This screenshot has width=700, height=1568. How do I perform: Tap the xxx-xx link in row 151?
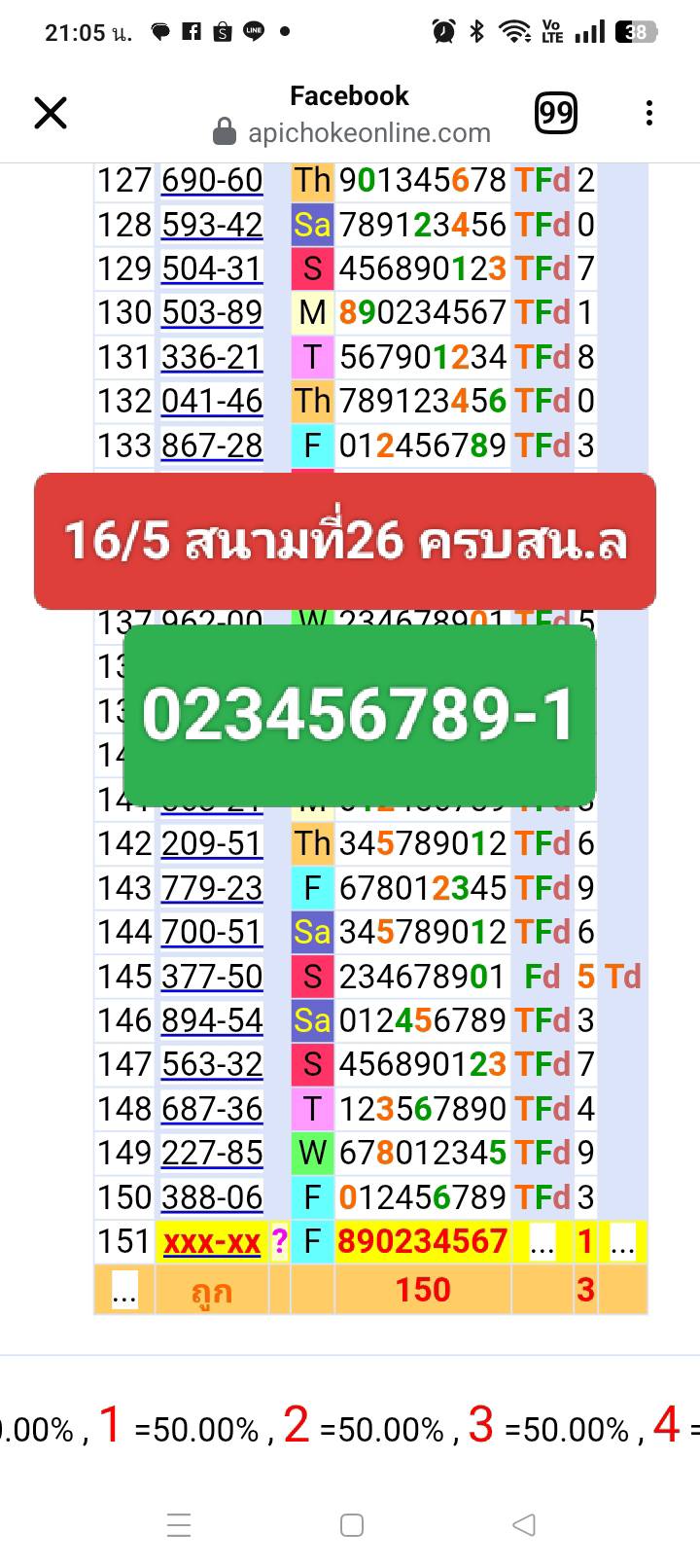tap(212, 1242)
